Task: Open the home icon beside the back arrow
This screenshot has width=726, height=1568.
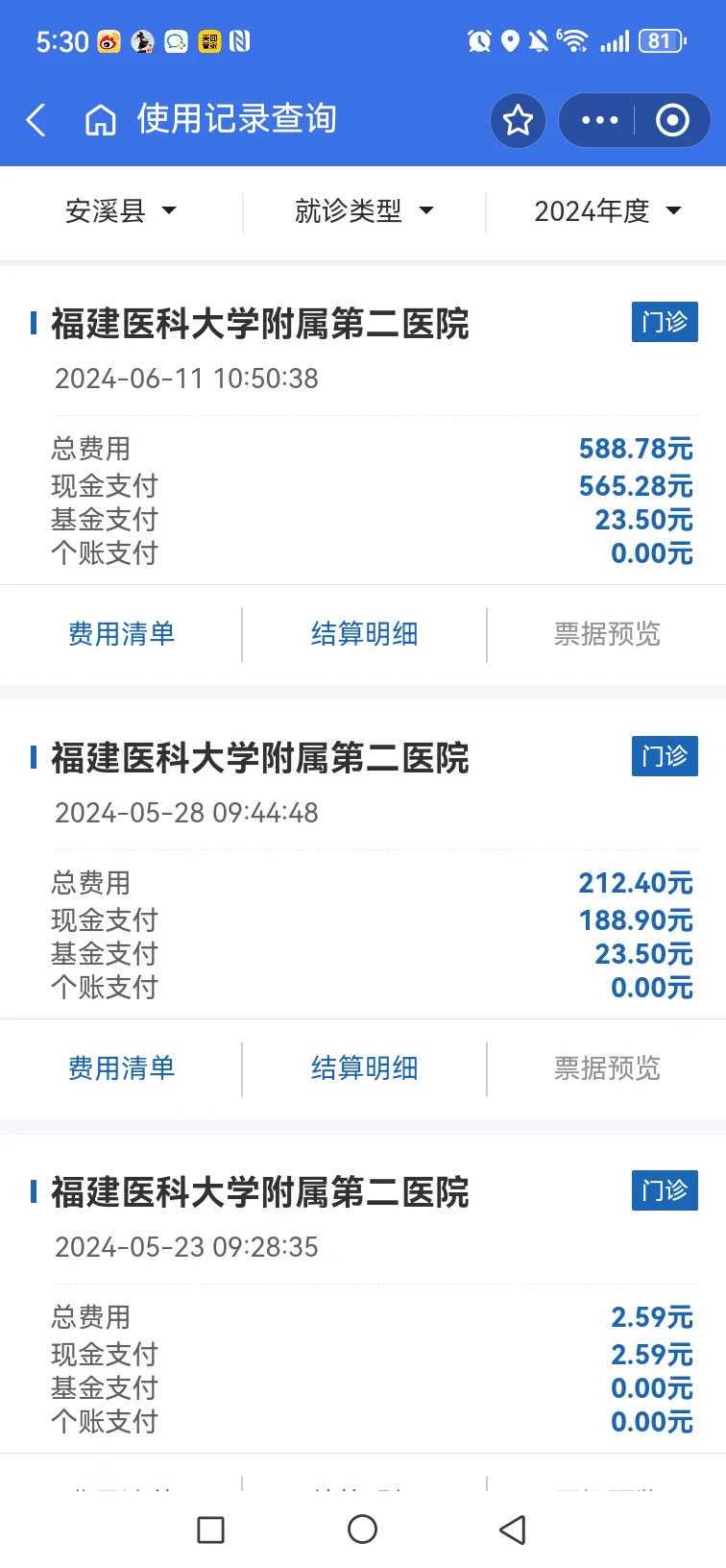Action: [100, 119]
